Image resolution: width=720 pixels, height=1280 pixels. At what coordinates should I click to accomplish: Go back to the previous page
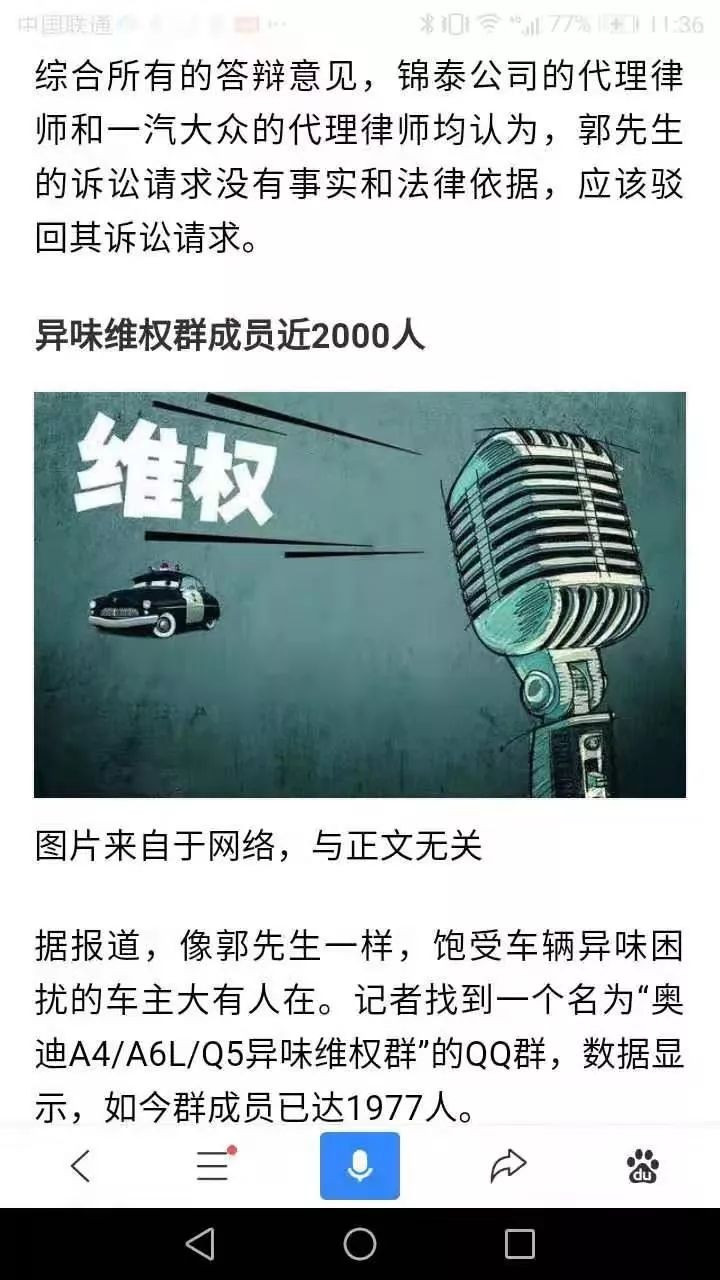80,1166
